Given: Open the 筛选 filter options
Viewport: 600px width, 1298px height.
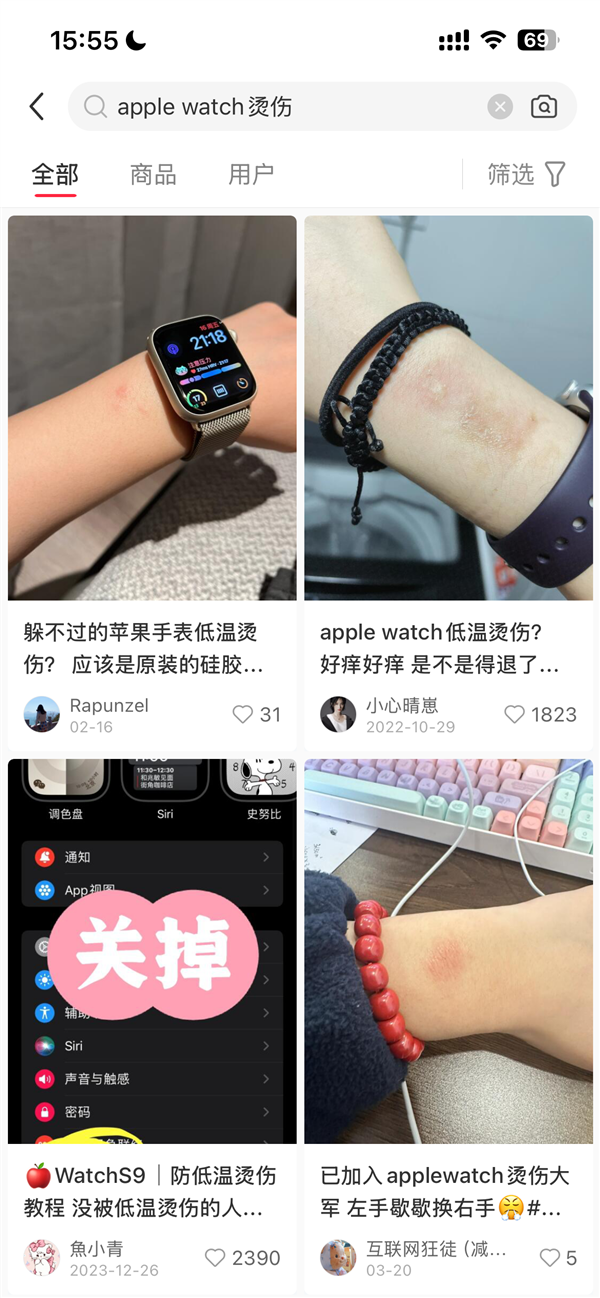Looking at the screenshot, I should point(526,175).
